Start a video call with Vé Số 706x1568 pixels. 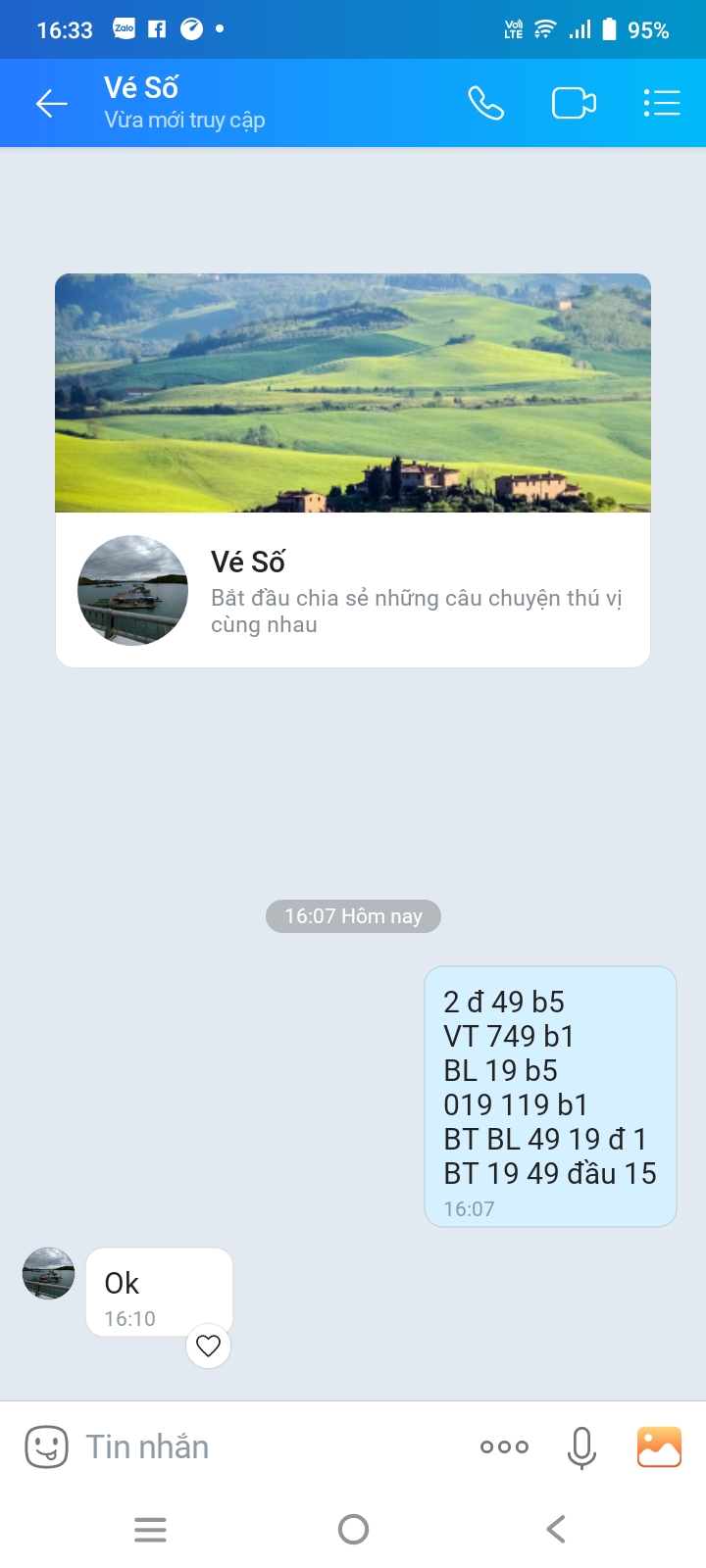(574, 103)
